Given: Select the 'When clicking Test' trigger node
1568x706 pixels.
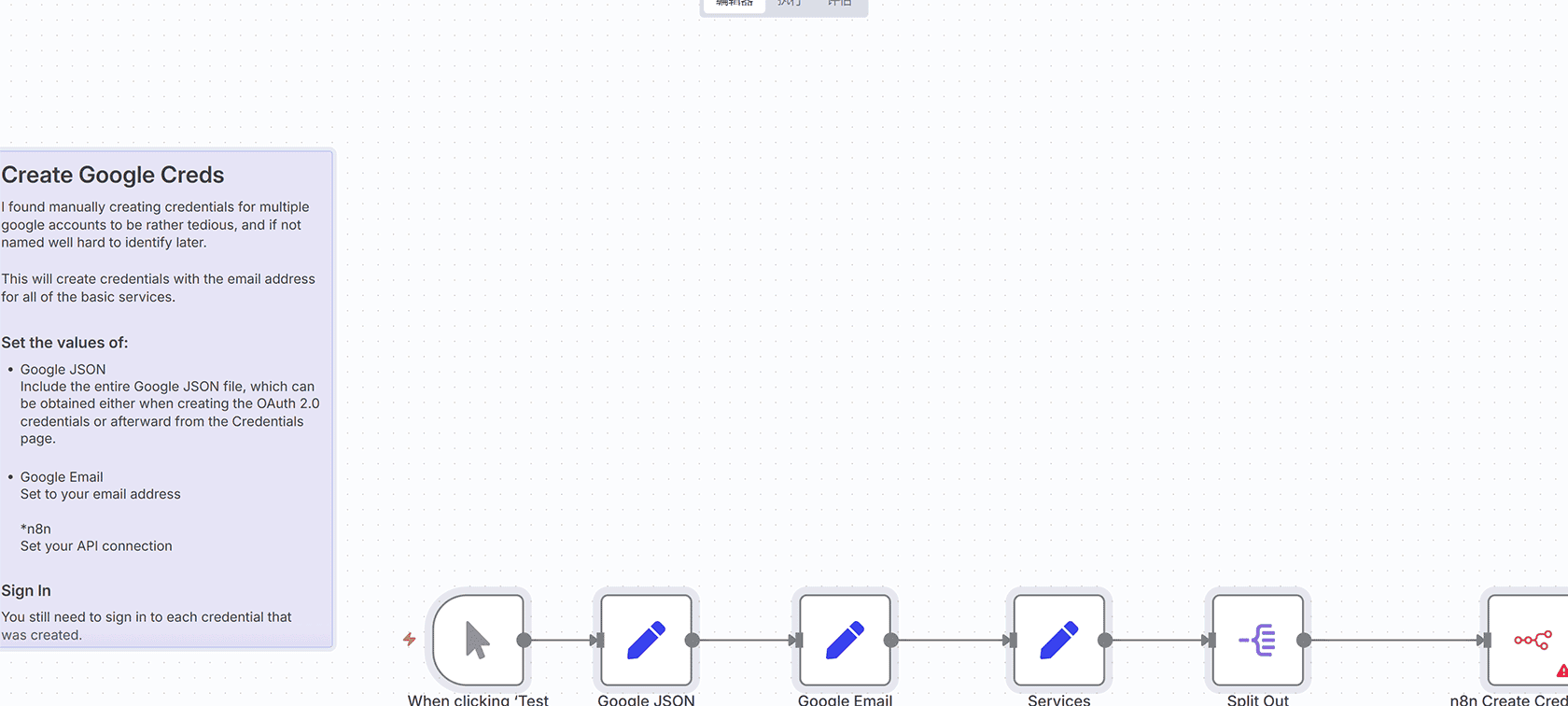Looking at the screenshot, I should pos(478,641).
